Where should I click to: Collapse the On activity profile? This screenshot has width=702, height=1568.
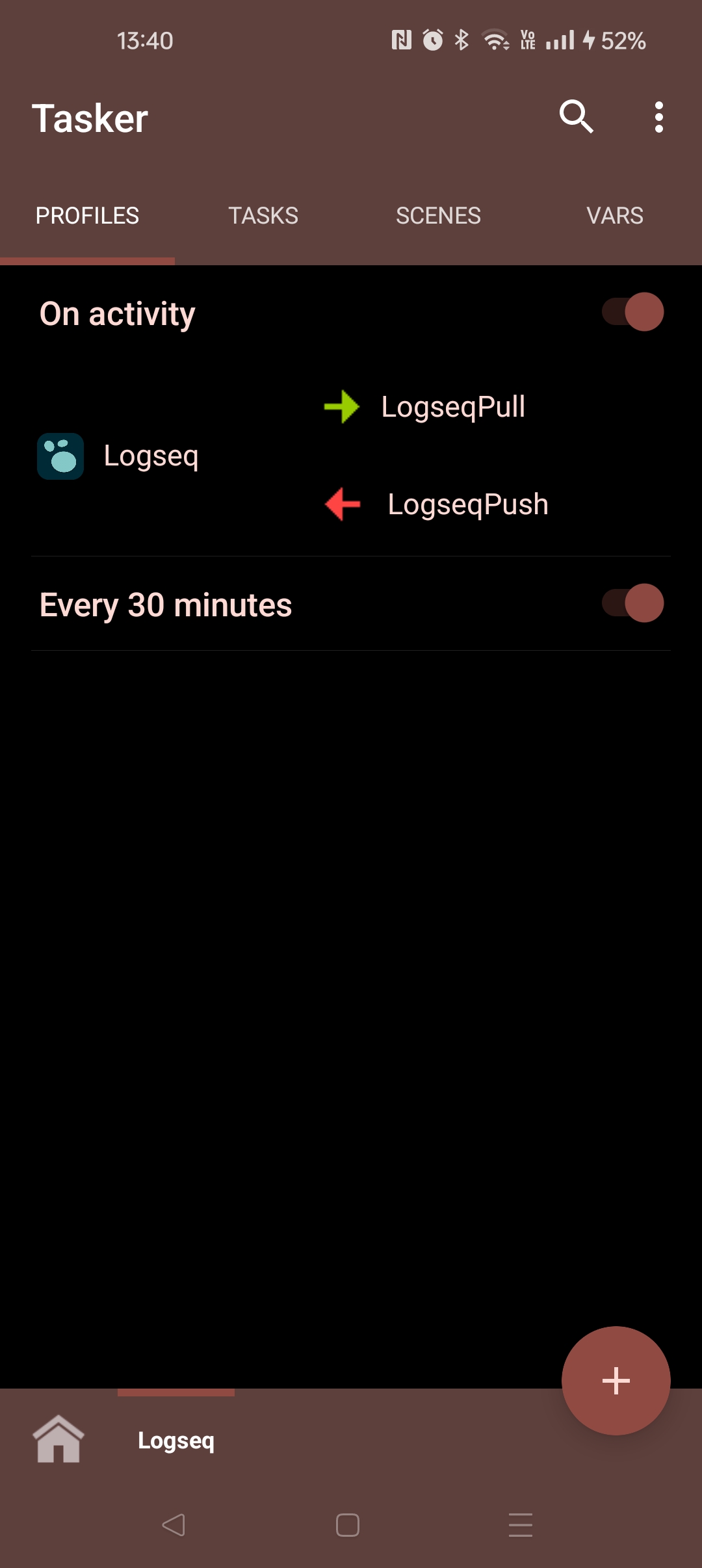click(x=118, y=314)
